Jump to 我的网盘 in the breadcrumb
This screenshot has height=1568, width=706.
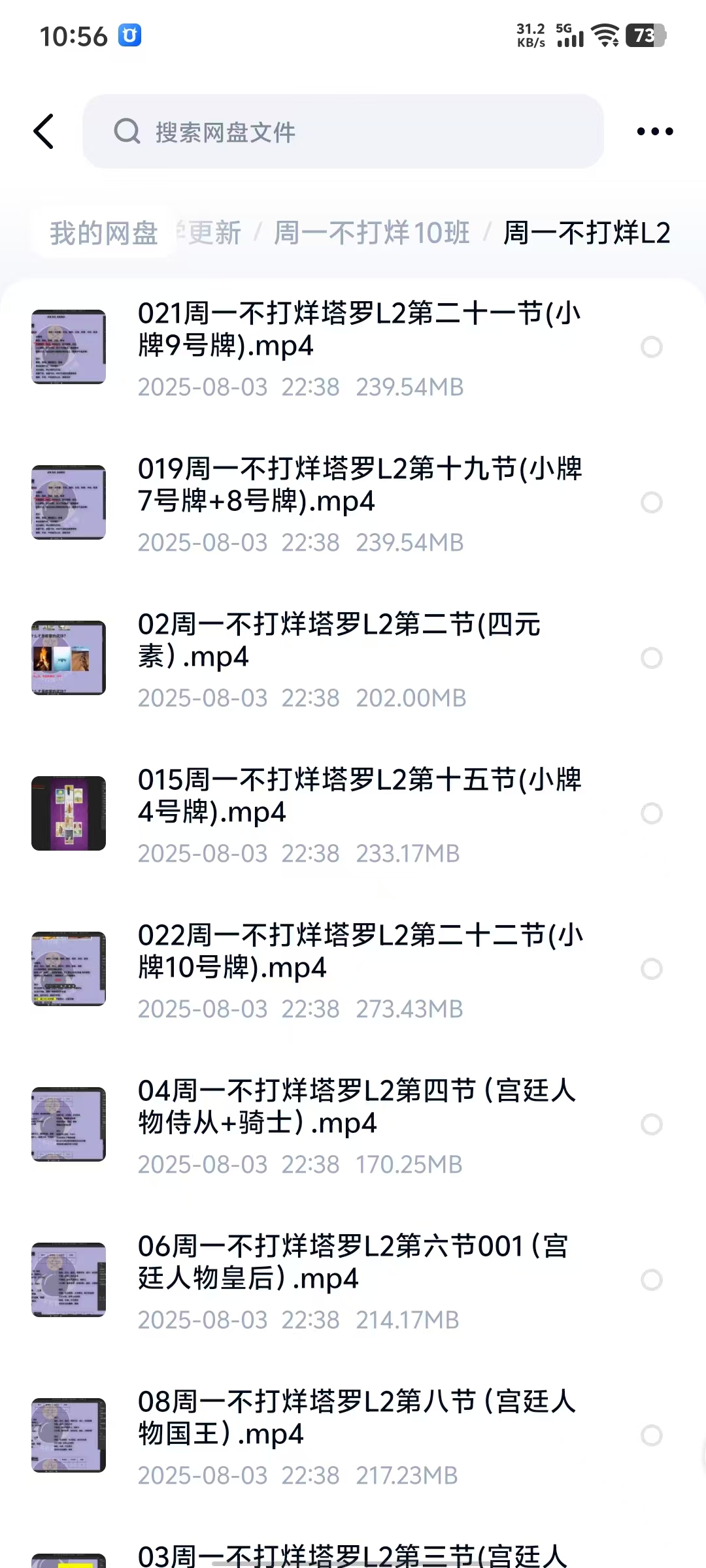click(104, 233)
